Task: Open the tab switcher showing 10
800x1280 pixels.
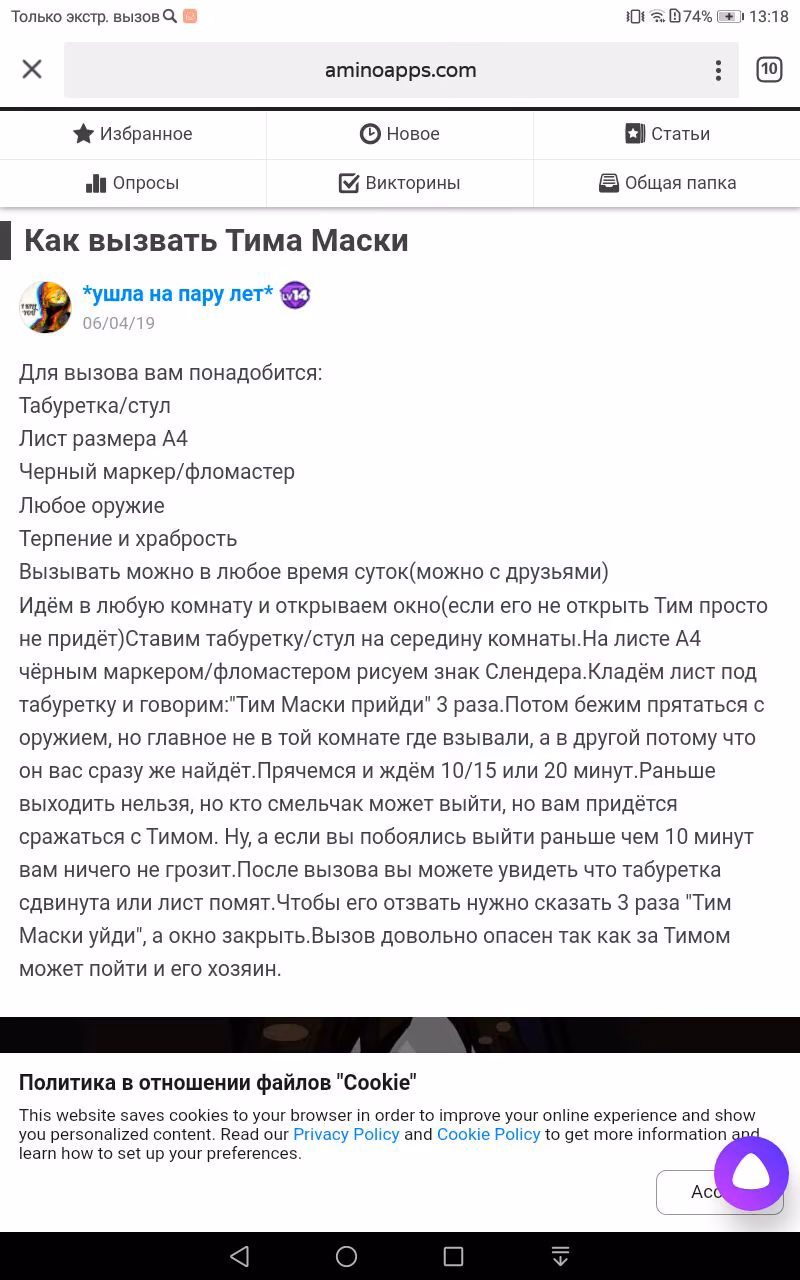Action: (769, 69)
